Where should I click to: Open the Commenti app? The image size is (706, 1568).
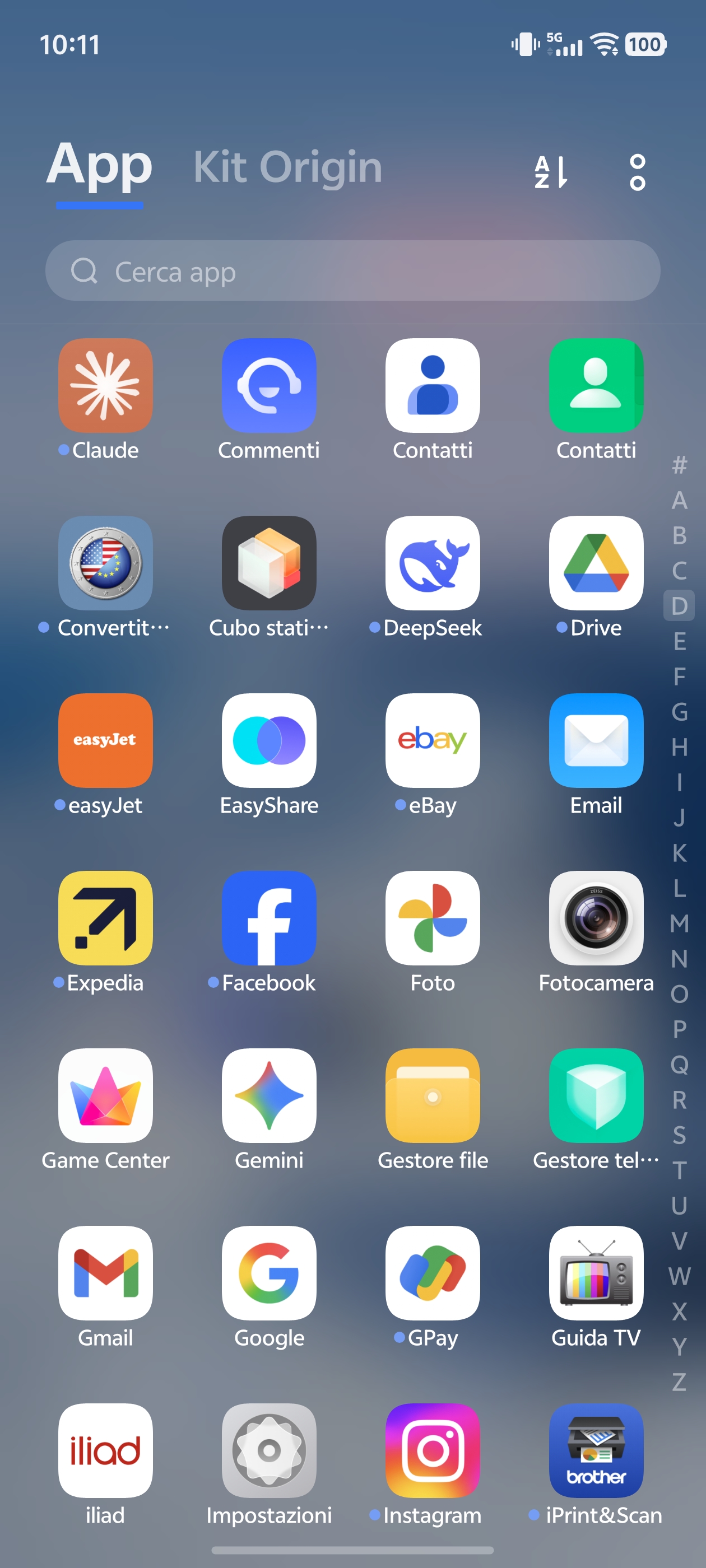(x=268, y=385)
